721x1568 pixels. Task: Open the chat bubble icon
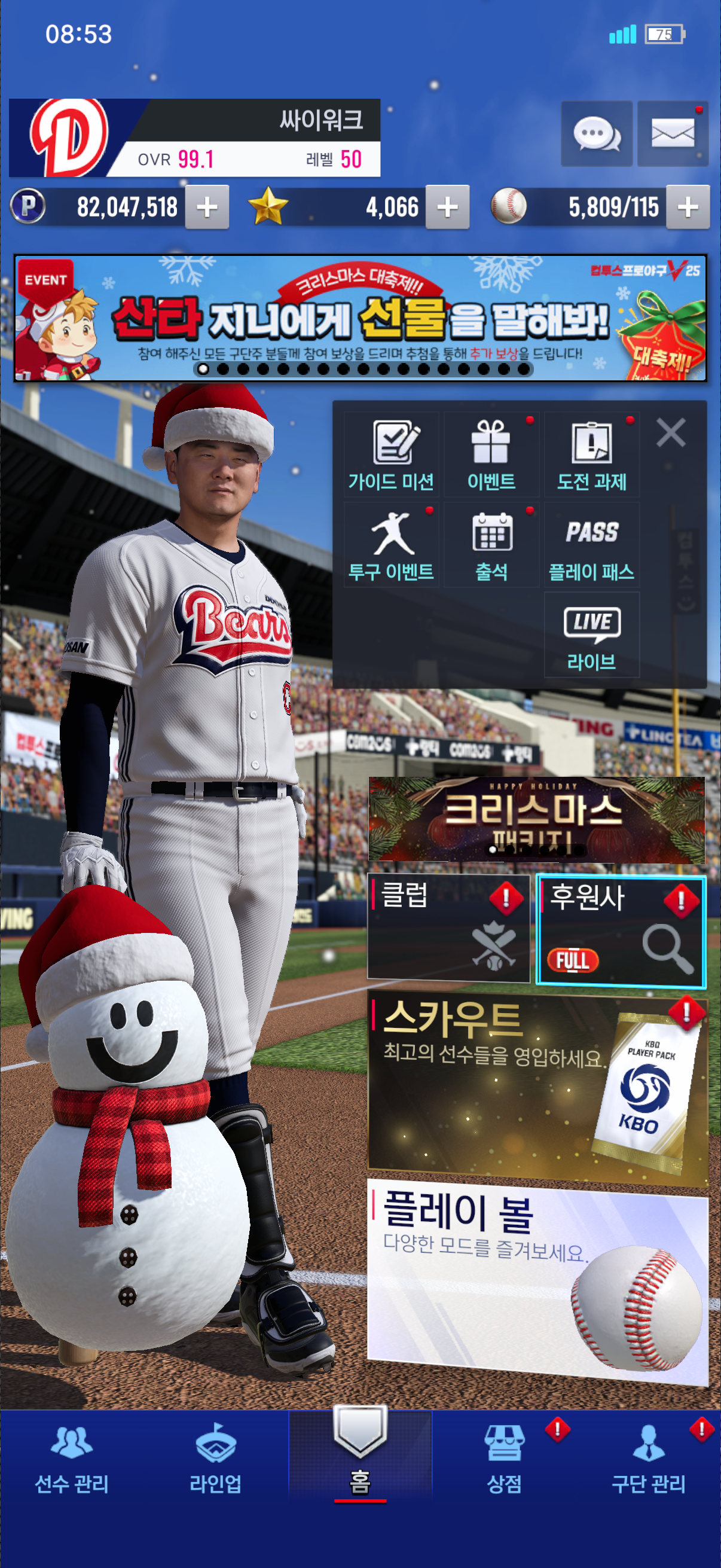596,133
